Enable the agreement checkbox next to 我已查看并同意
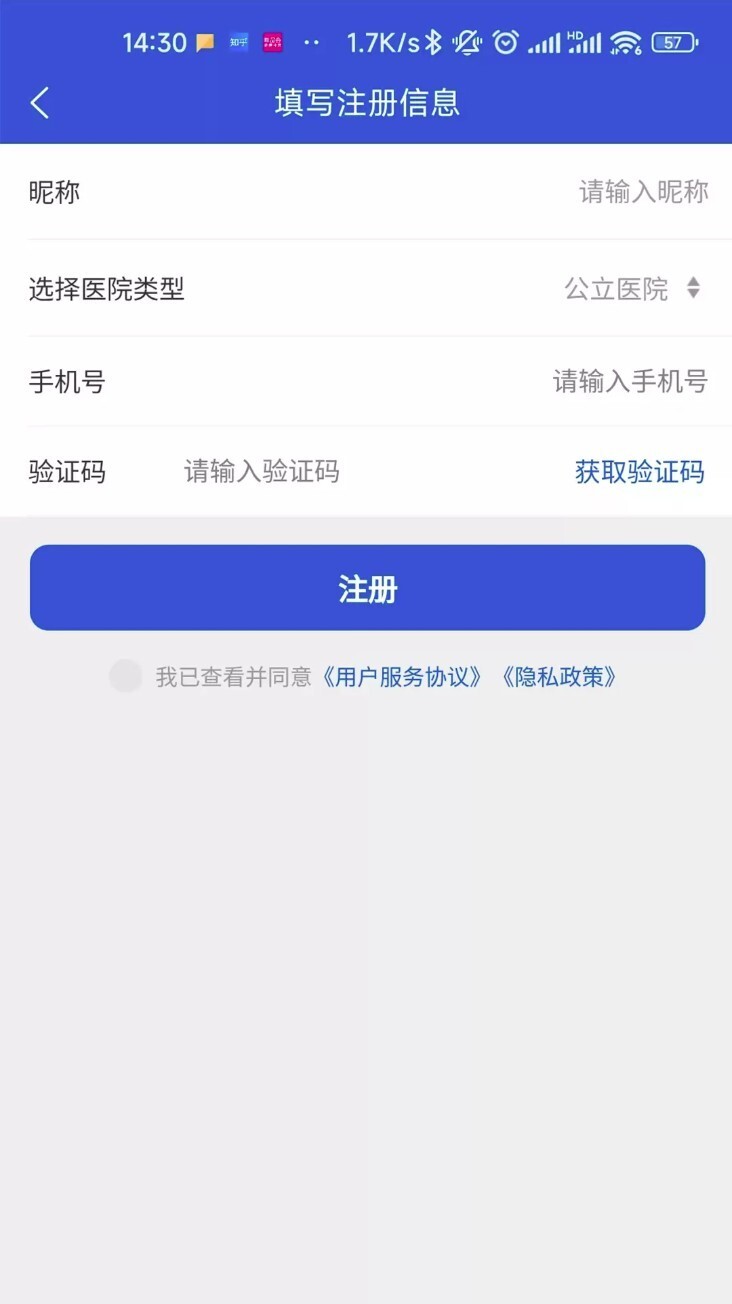Screen dimensions: 732x1304 point(125,676)
